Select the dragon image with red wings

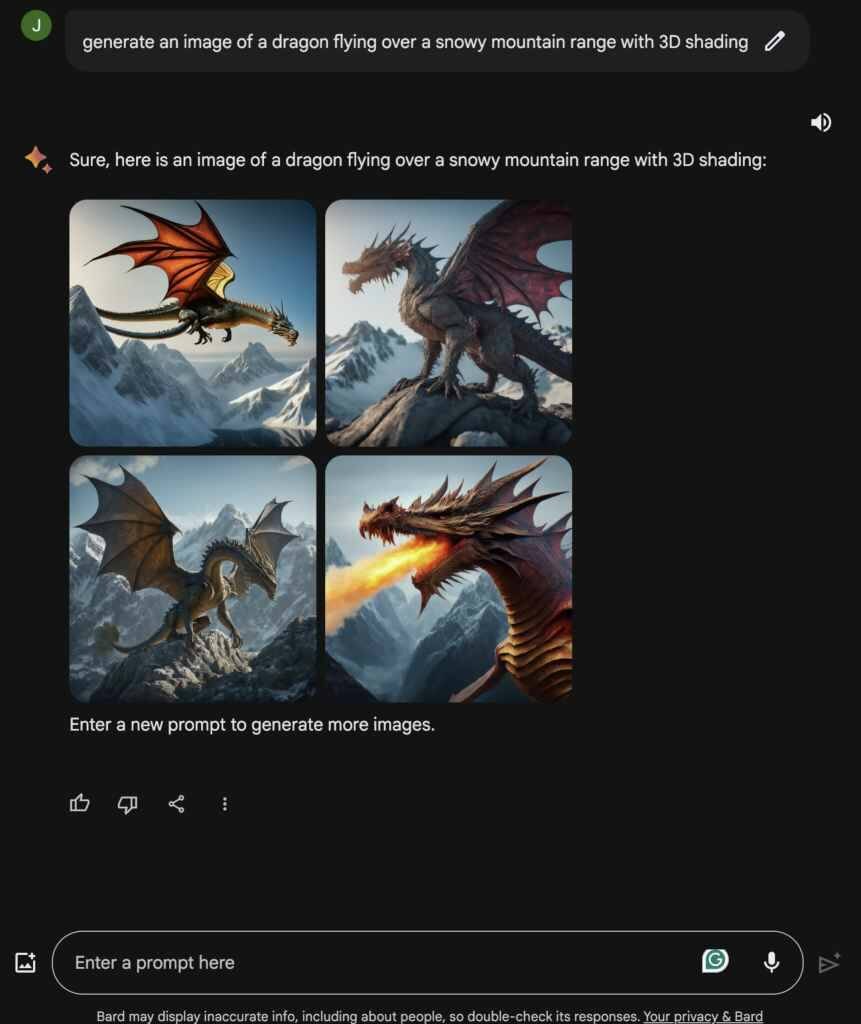pos(192,322)
